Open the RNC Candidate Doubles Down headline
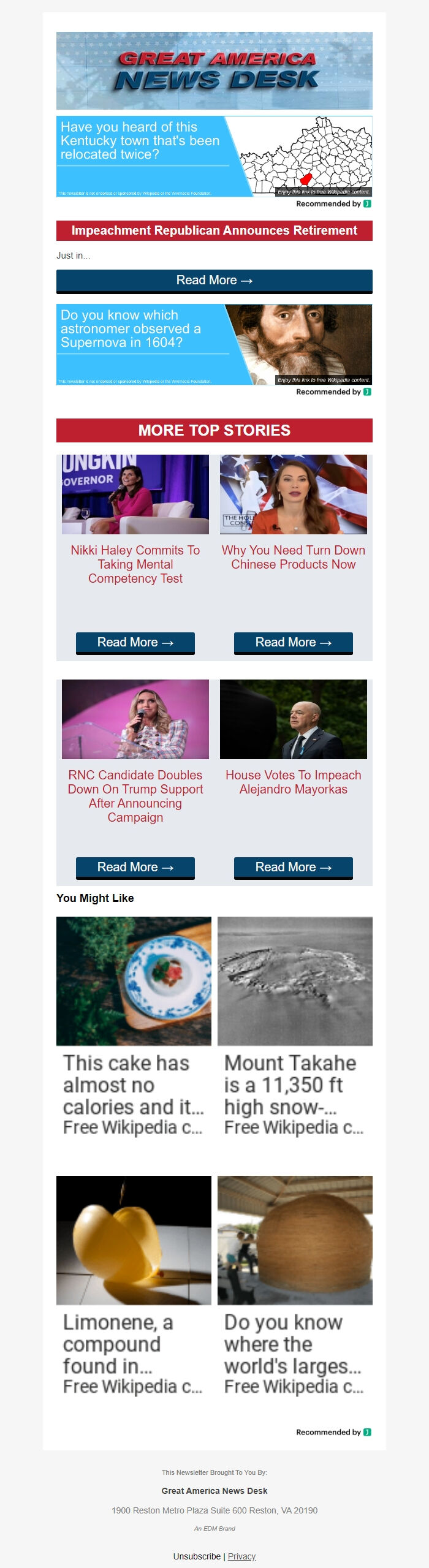 click(135, 796)
